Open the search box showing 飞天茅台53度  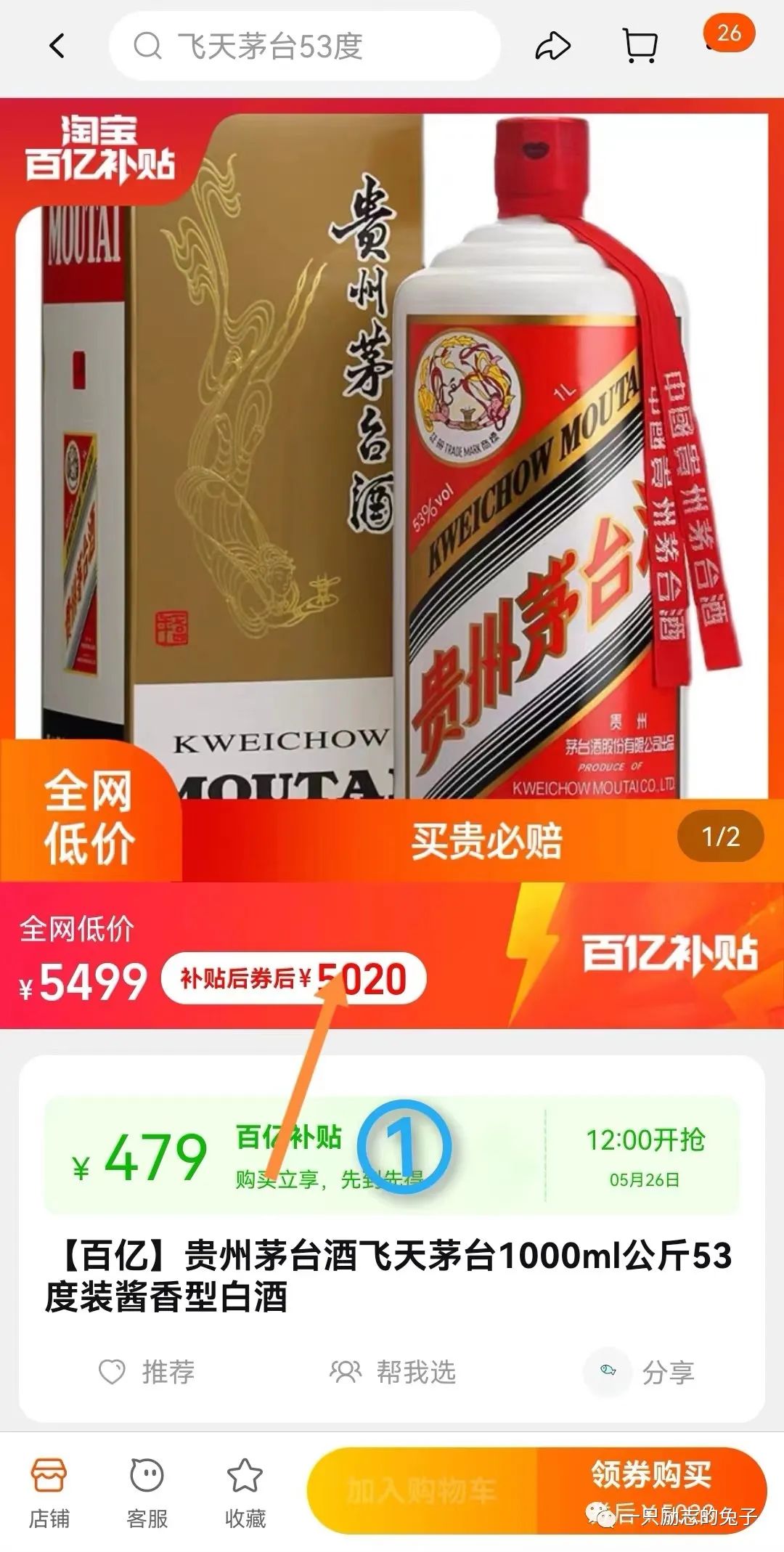click(x=305, y=46)
